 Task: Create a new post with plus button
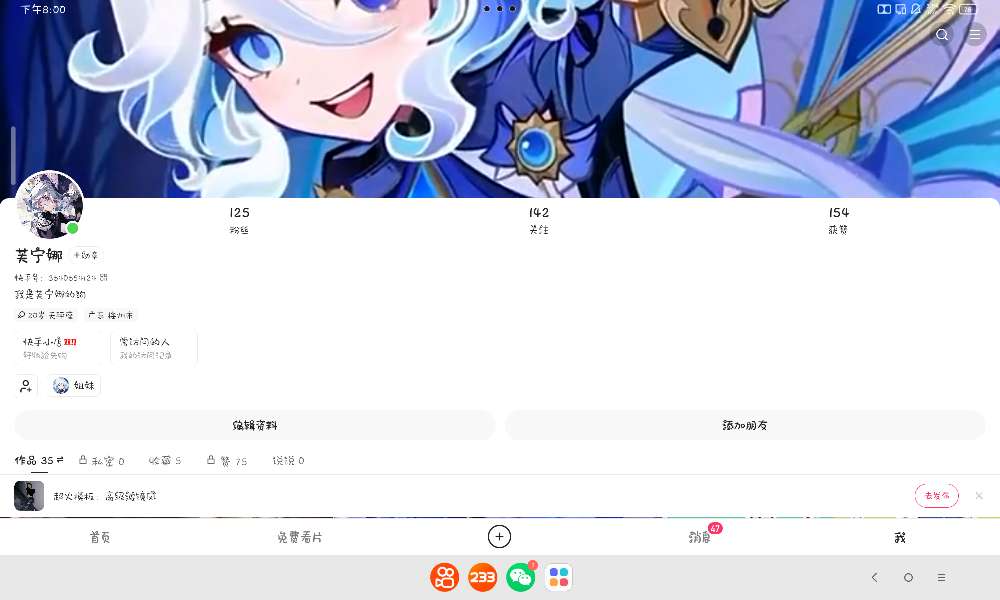click(x=499, y=537)
